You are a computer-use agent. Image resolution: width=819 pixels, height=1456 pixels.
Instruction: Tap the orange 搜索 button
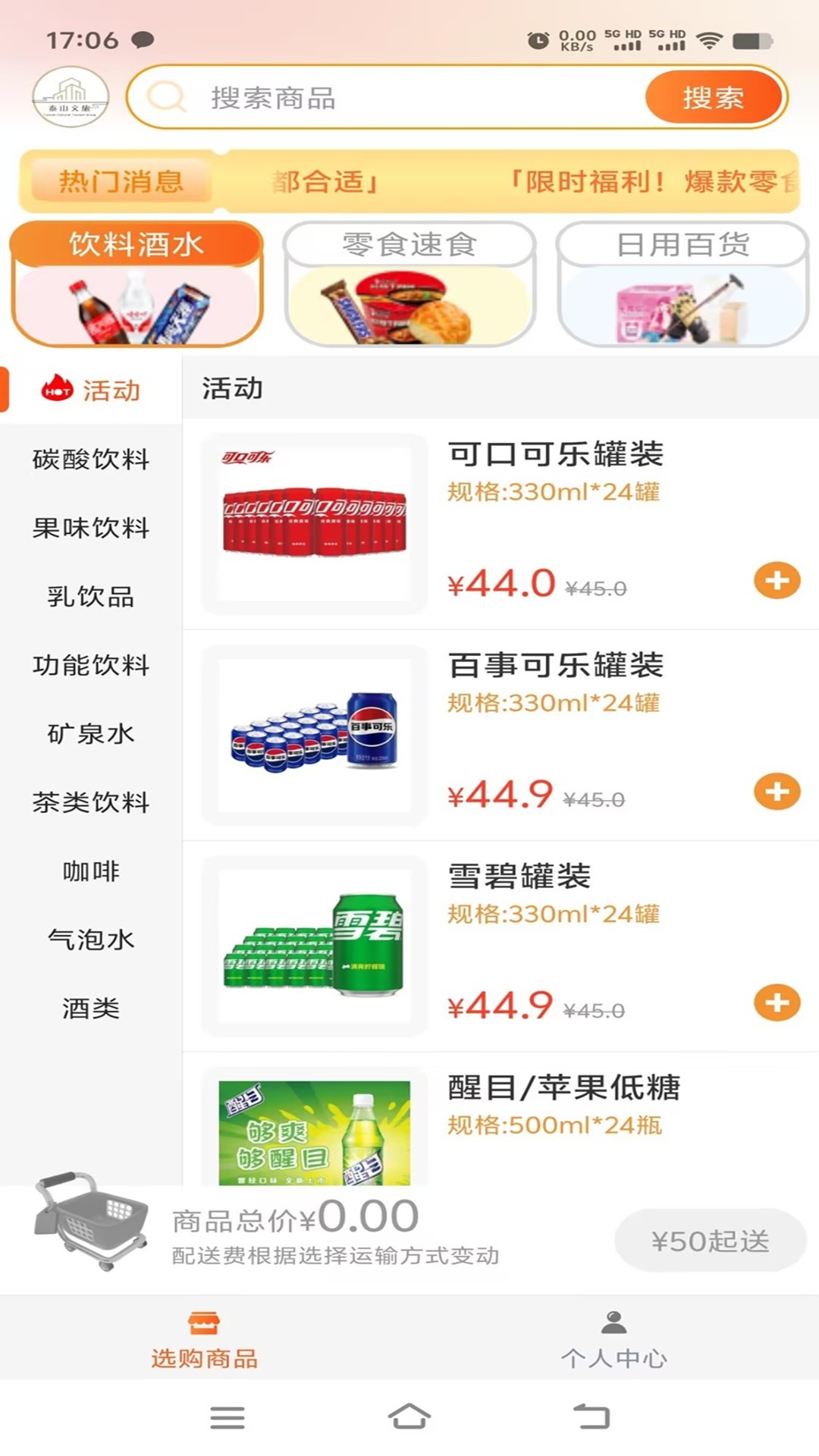click(x=713, y=98)
